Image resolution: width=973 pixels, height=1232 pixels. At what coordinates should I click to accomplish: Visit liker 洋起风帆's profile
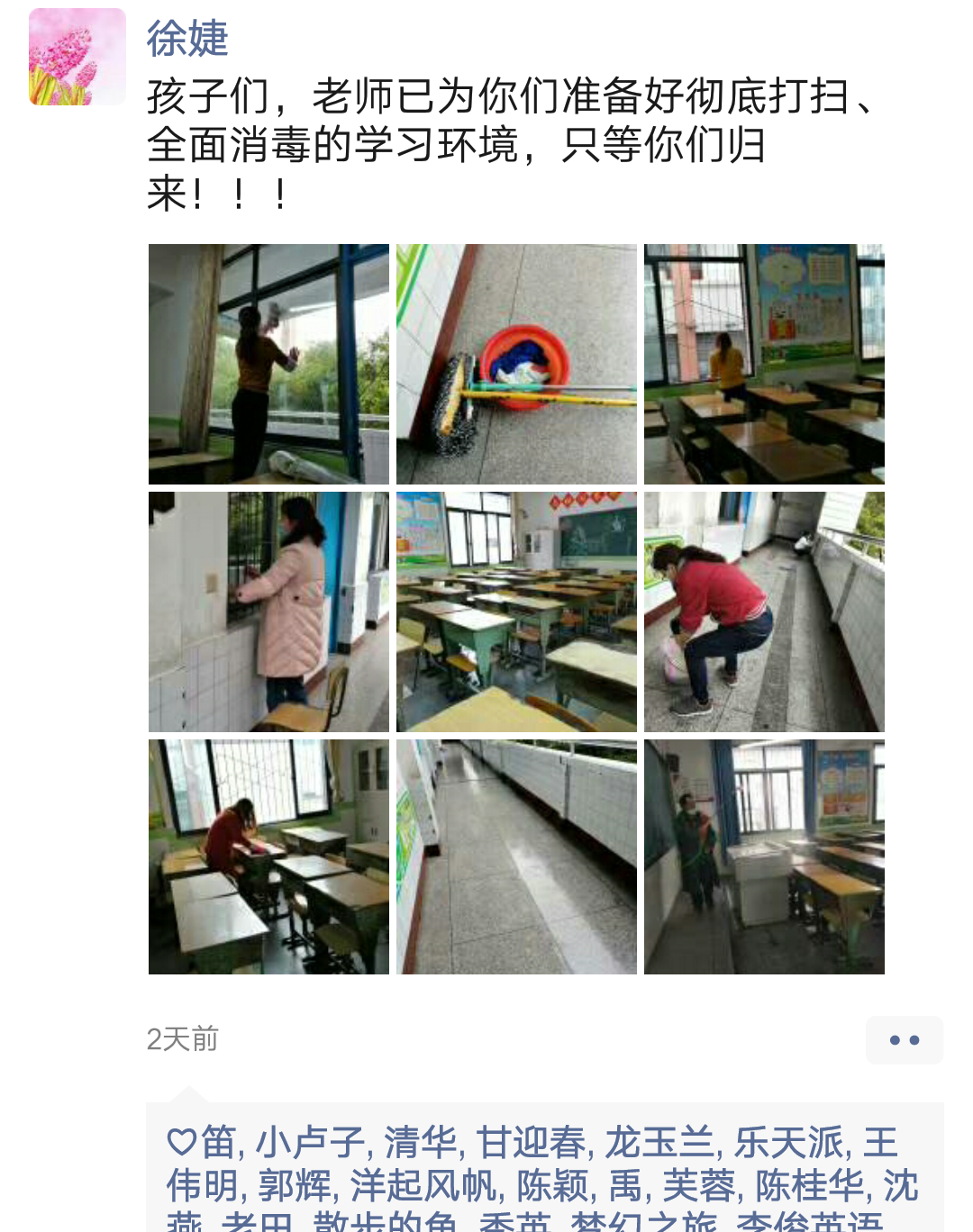pos(423,1185)
